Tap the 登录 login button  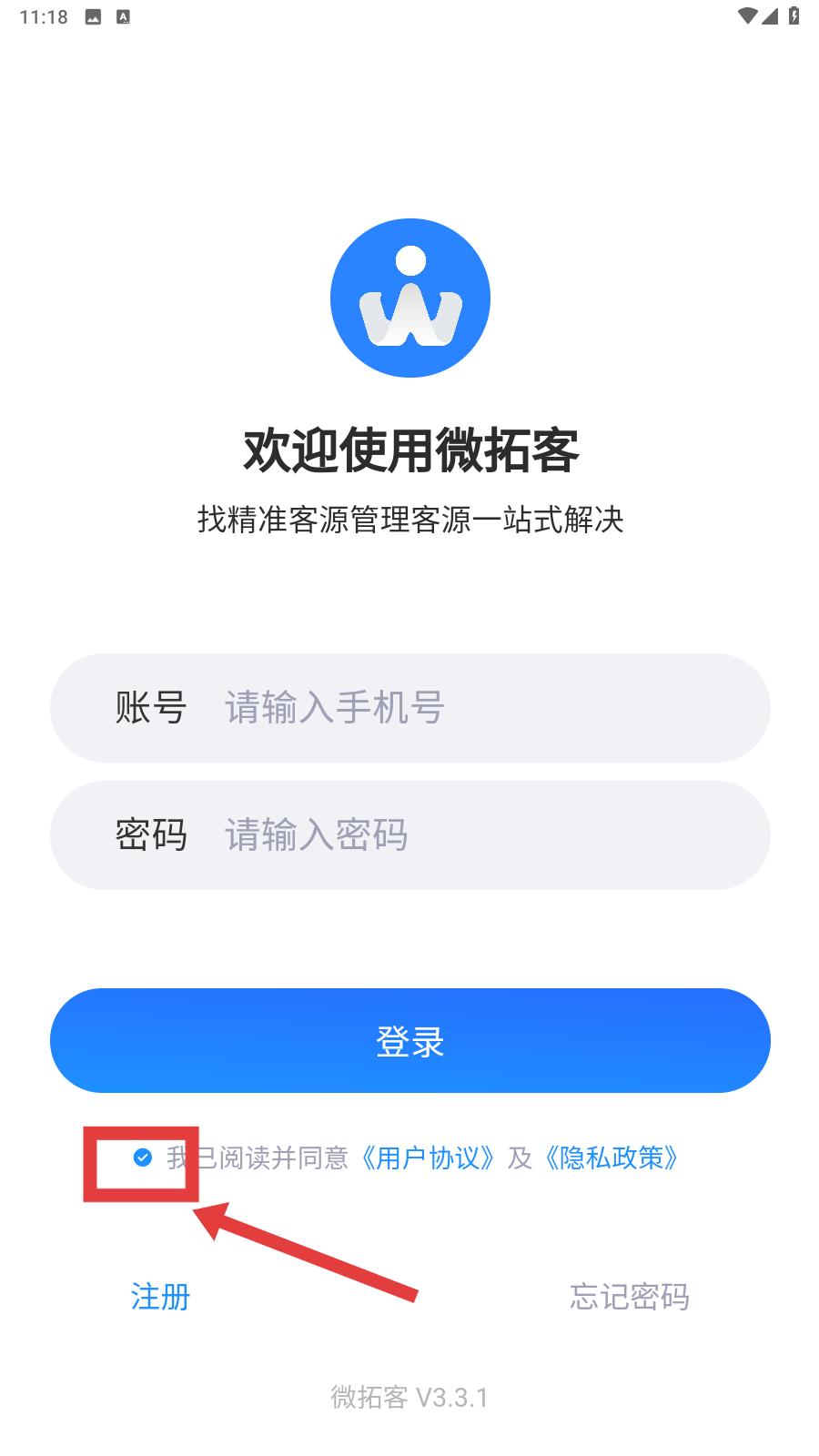(x=409, y=1041)
